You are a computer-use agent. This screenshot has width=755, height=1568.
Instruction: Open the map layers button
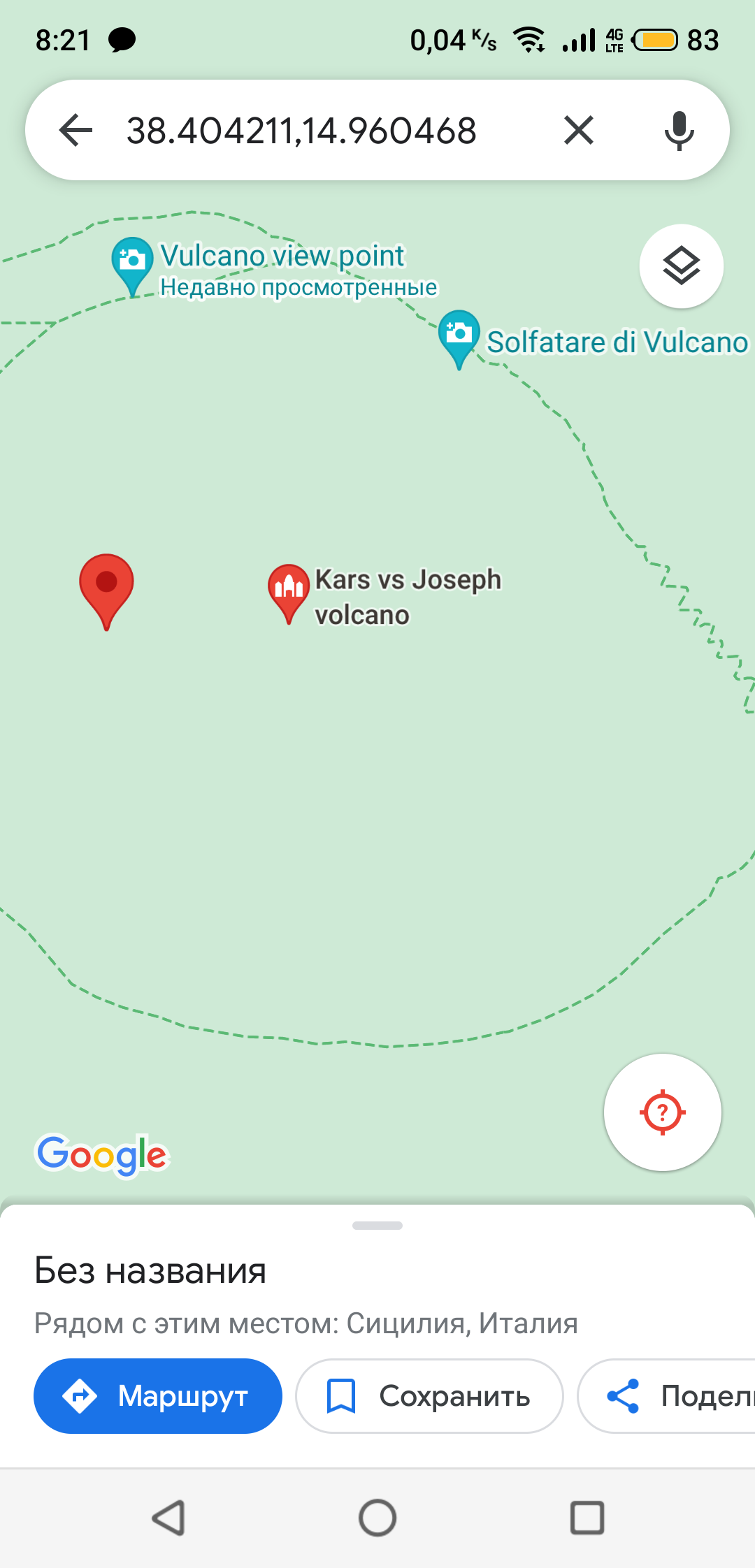coord(681,266)
